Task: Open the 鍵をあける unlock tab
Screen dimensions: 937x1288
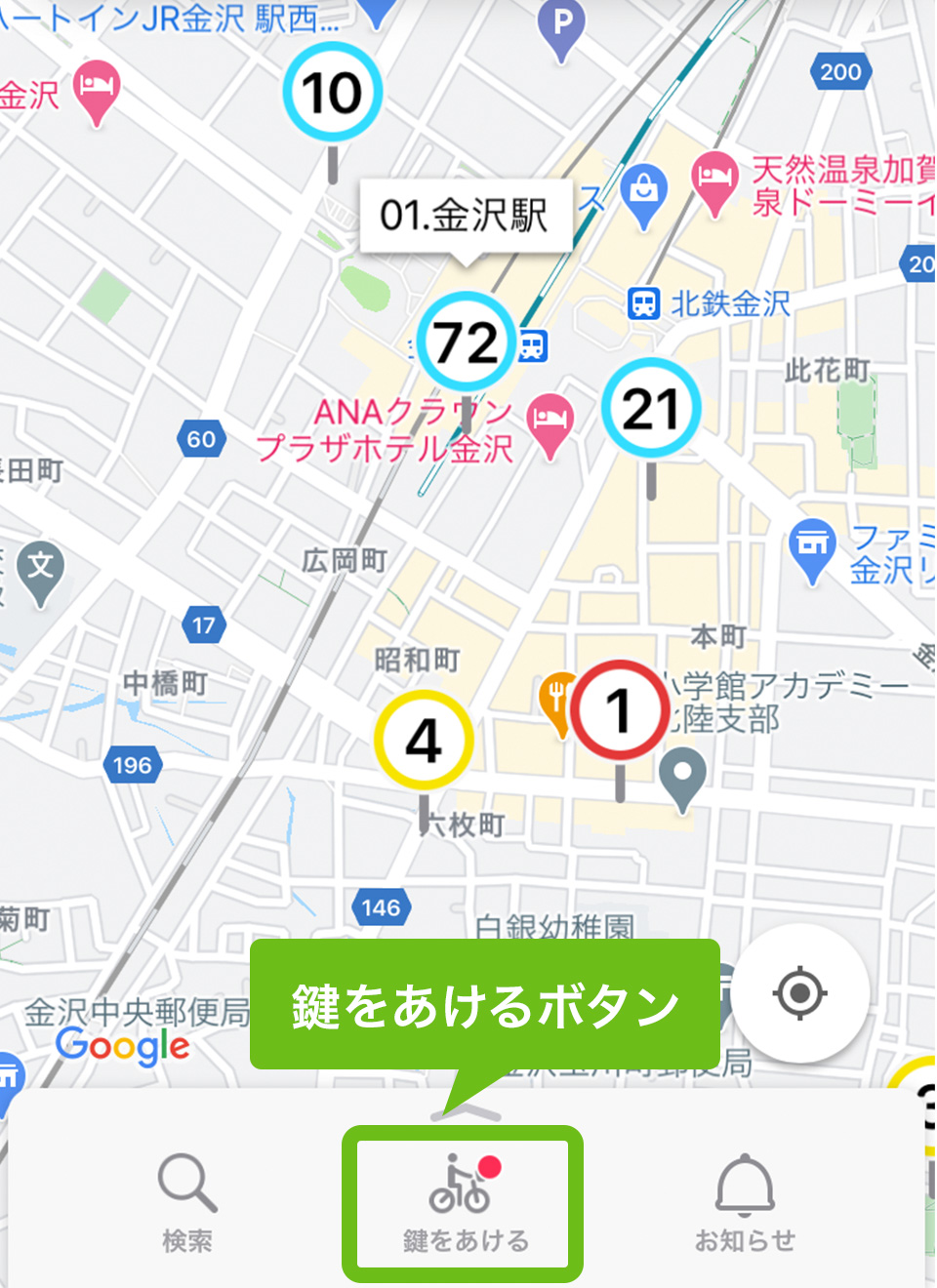Action: [x=464, y=1202]
